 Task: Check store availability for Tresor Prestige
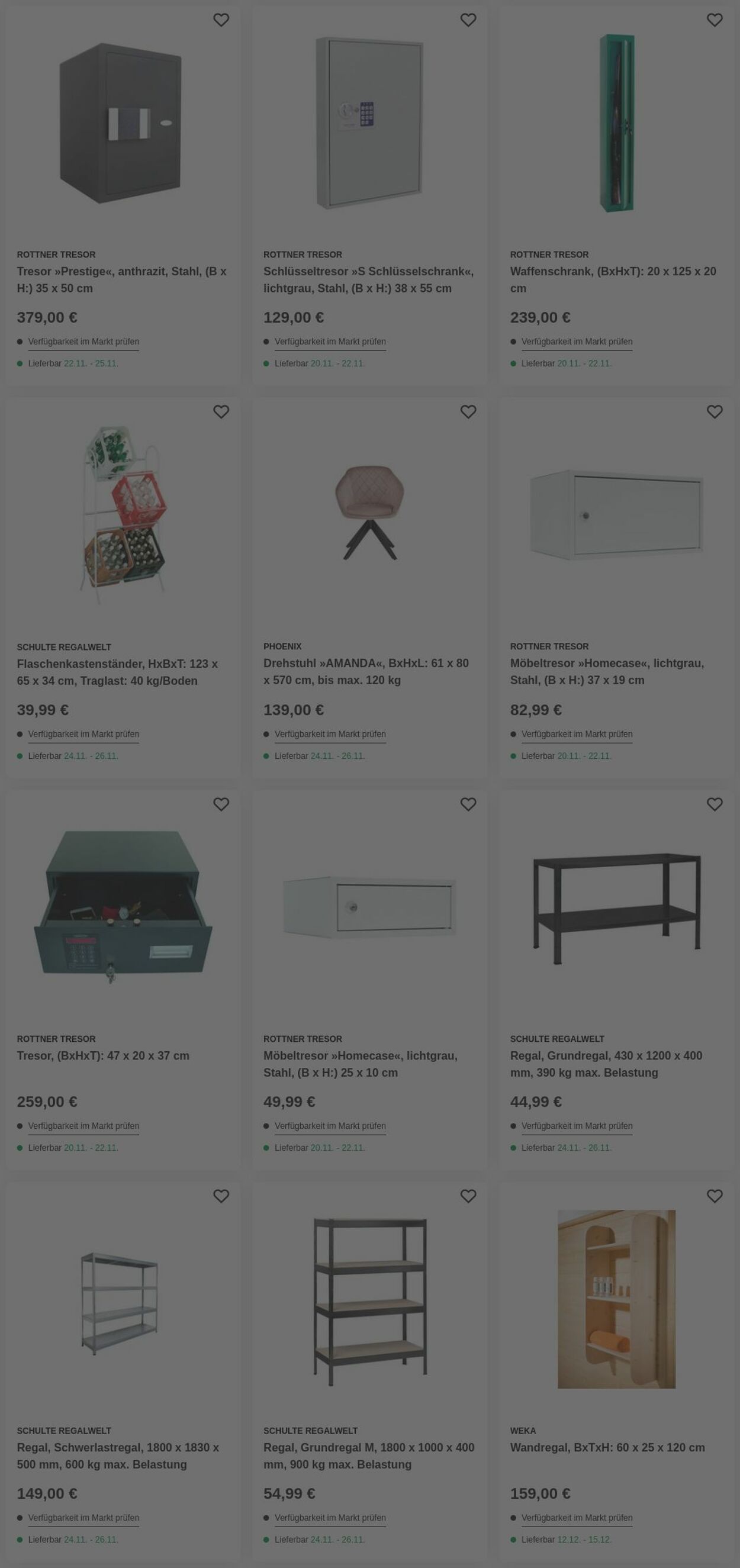point(83,342)
